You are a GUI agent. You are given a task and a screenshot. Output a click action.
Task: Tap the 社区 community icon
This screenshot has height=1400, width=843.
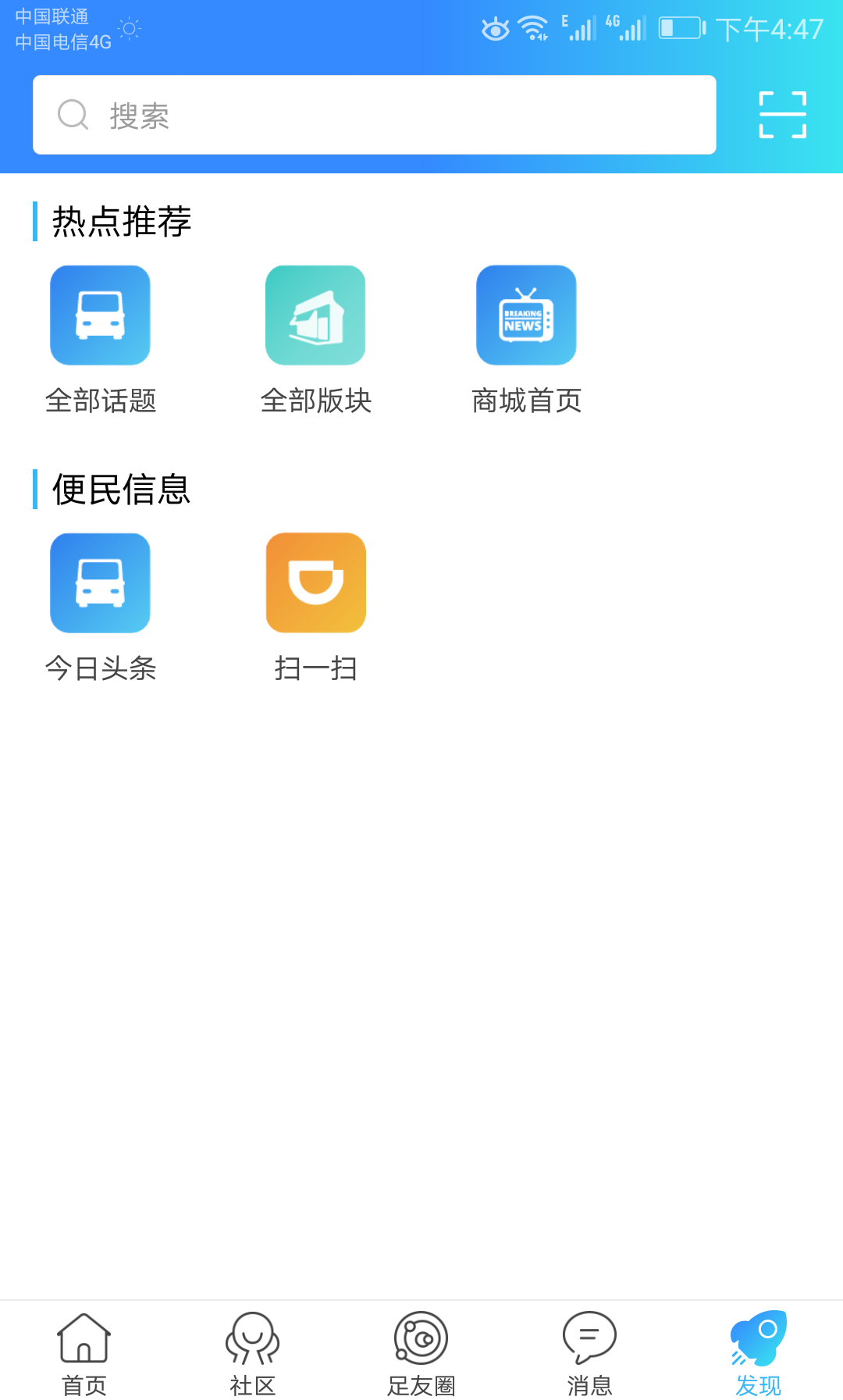[x=252, y=1341]
